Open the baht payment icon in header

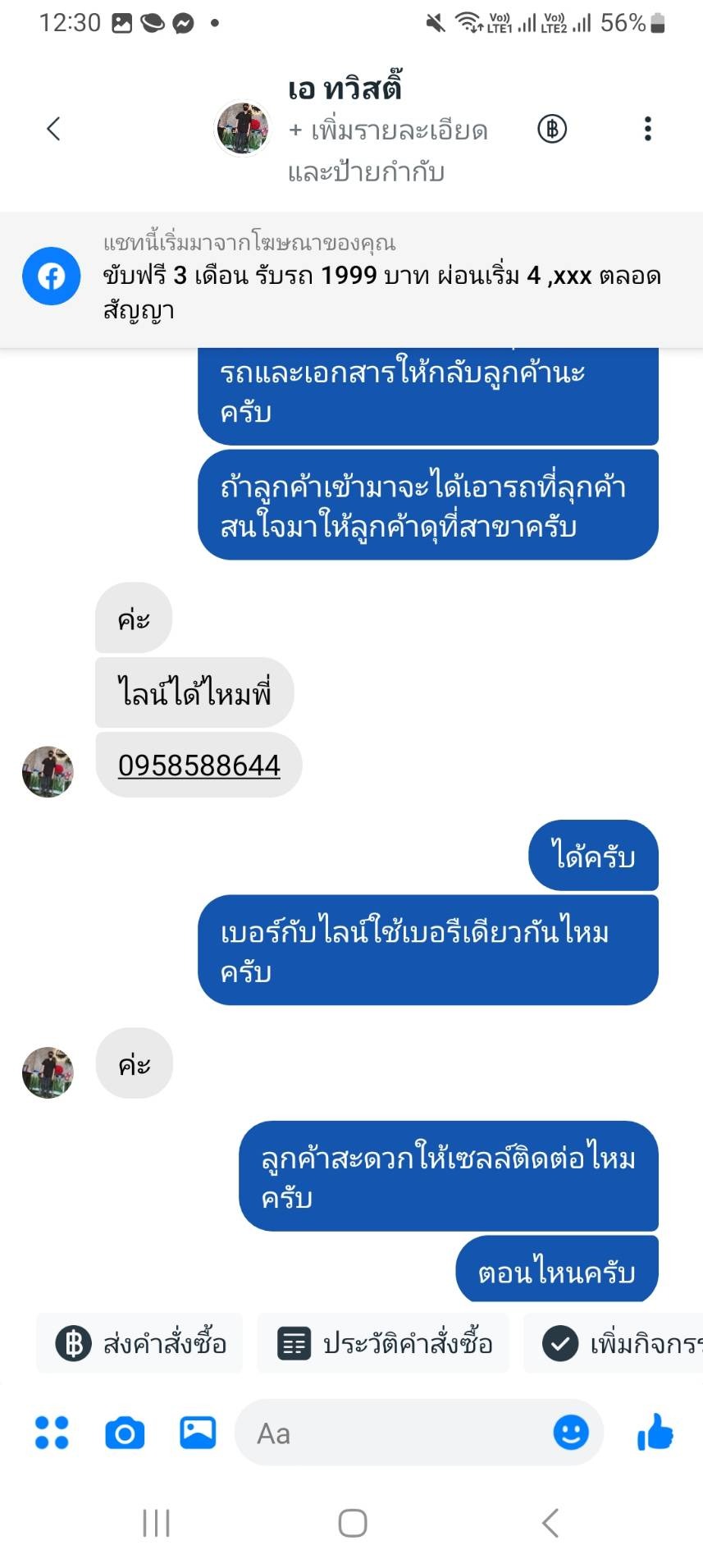552,129
